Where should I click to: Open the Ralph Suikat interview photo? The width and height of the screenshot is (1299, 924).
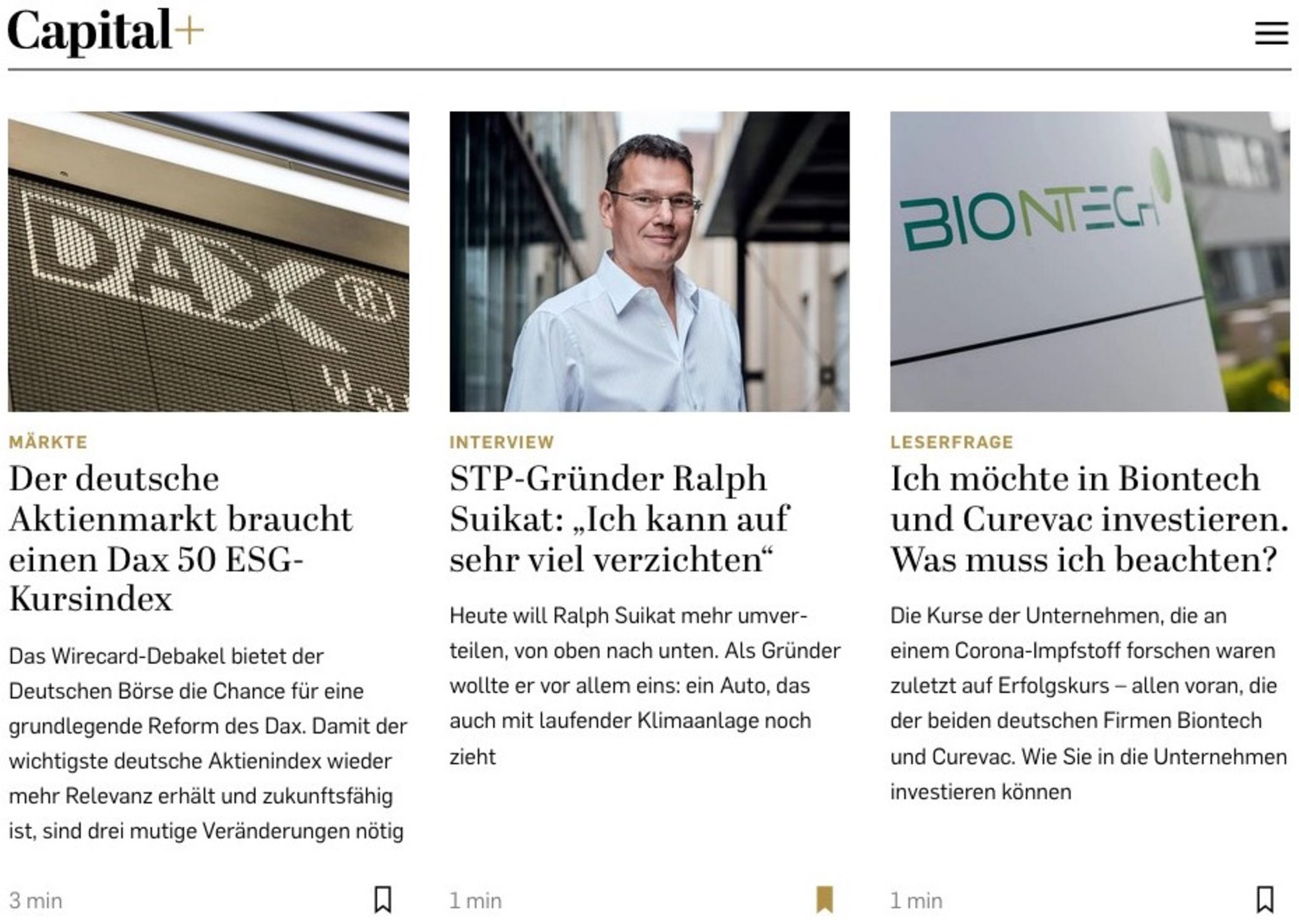click(649, 261)
